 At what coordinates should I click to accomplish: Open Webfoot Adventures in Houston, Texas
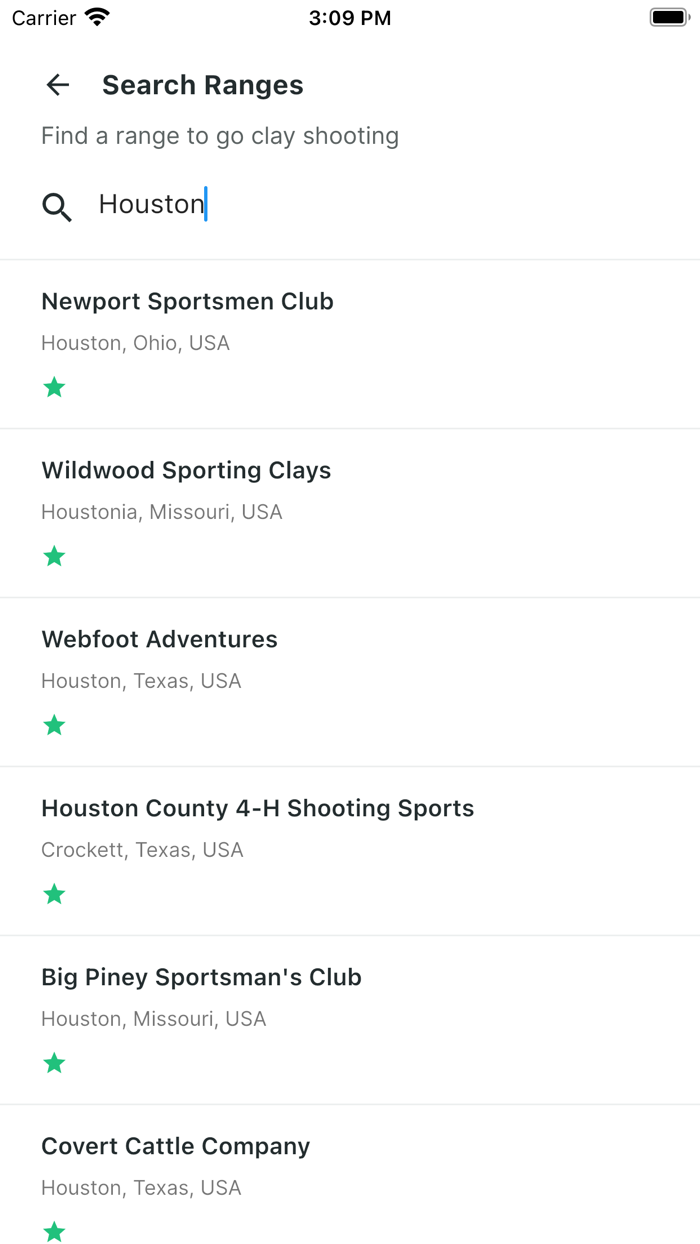(350, 683)
